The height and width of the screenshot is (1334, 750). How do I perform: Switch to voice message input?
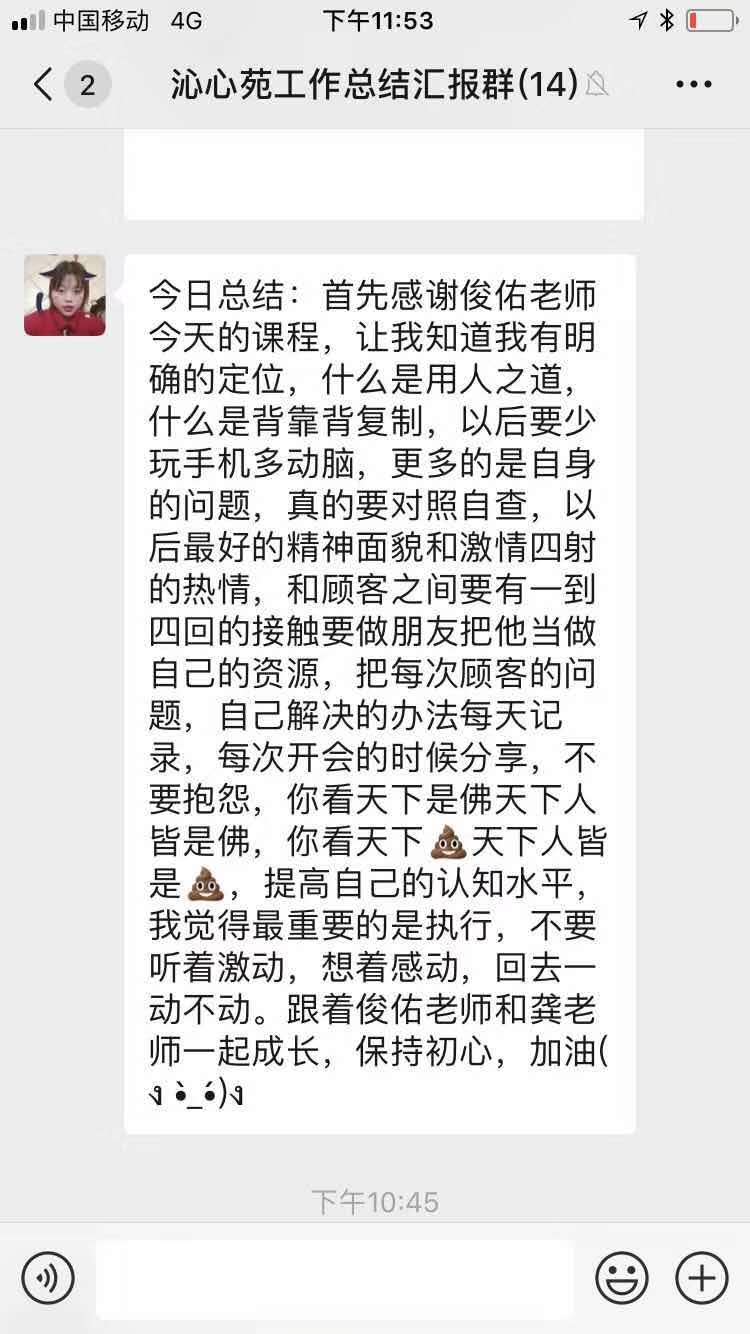[48, 1277]
